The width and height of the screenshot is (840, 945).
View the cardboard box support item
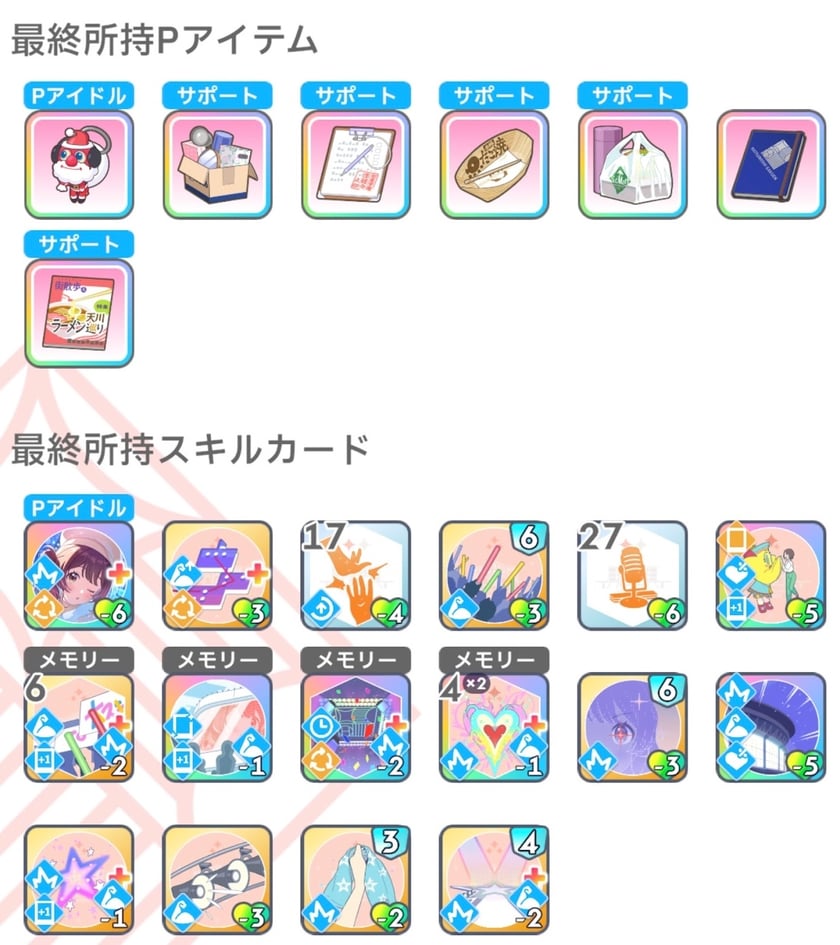(x=218, y=165)
